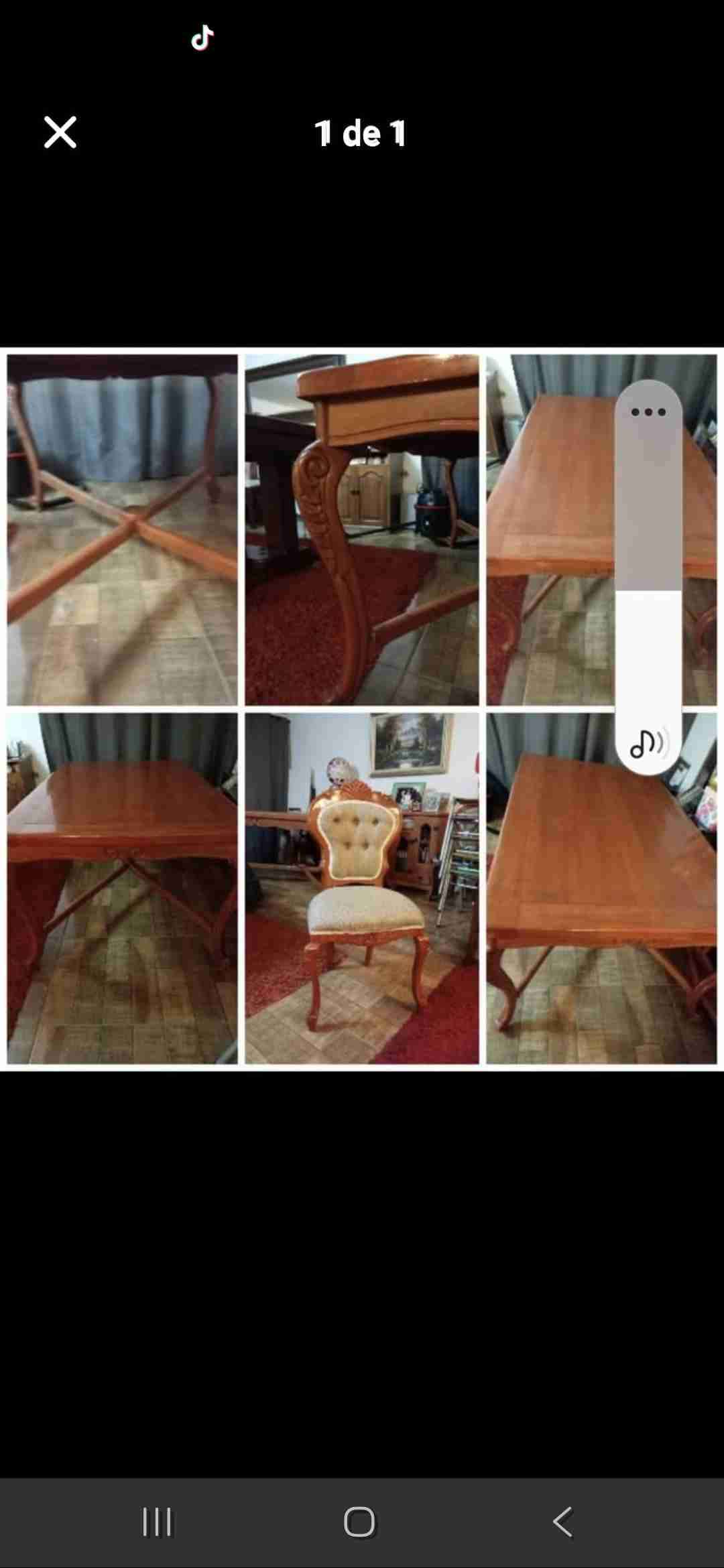The width and height of the screenshot is (724, 1568).
Task: Go back using the system back button
Action: (x=562, y=1522)
